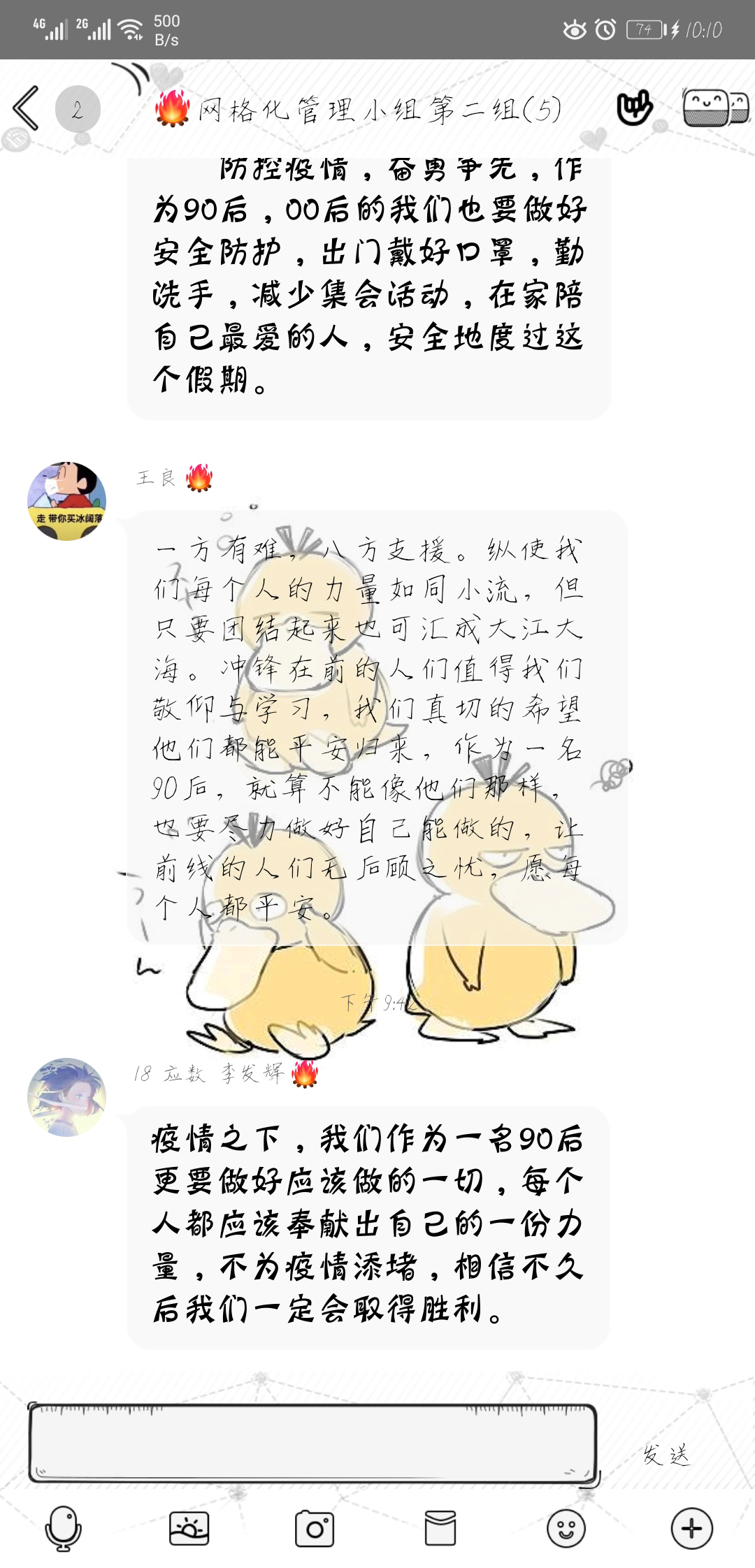Viewport: 755px width, 1568px height.
Task: Open the hand gesture icon in header
Action: [x=634, y=108]
